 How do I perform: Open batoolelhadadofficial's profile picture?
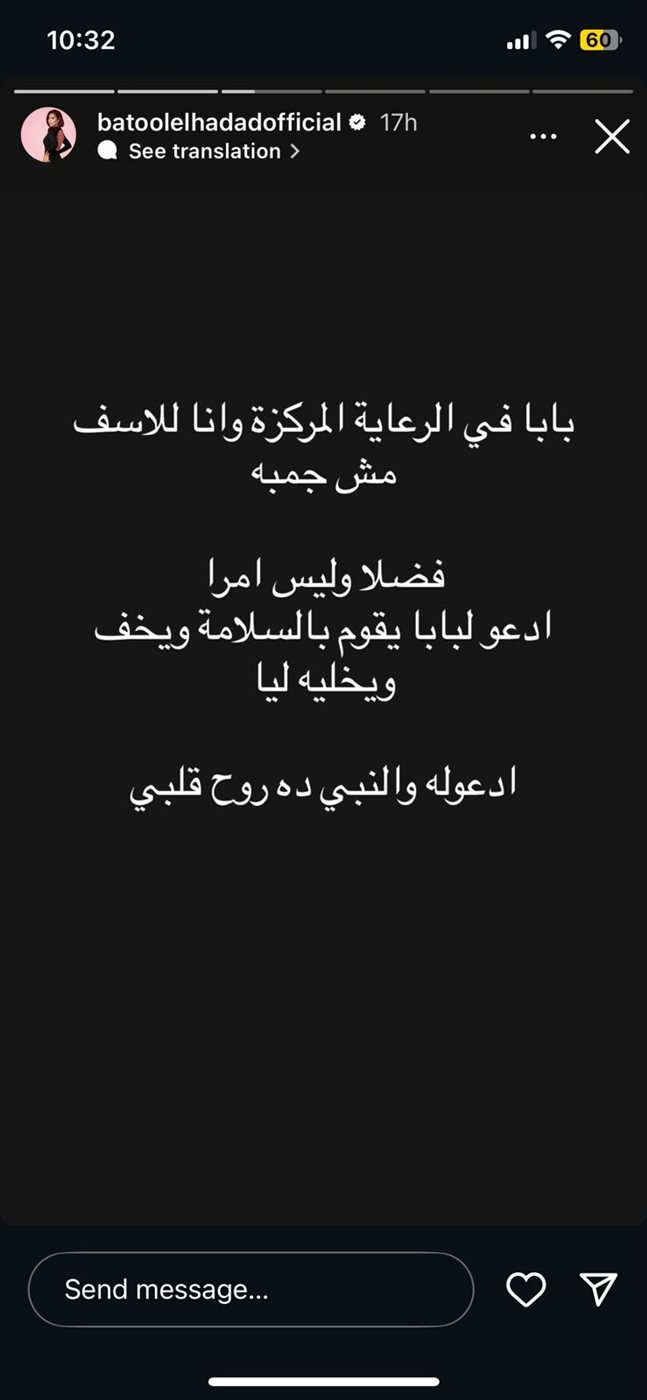[49, 135]
